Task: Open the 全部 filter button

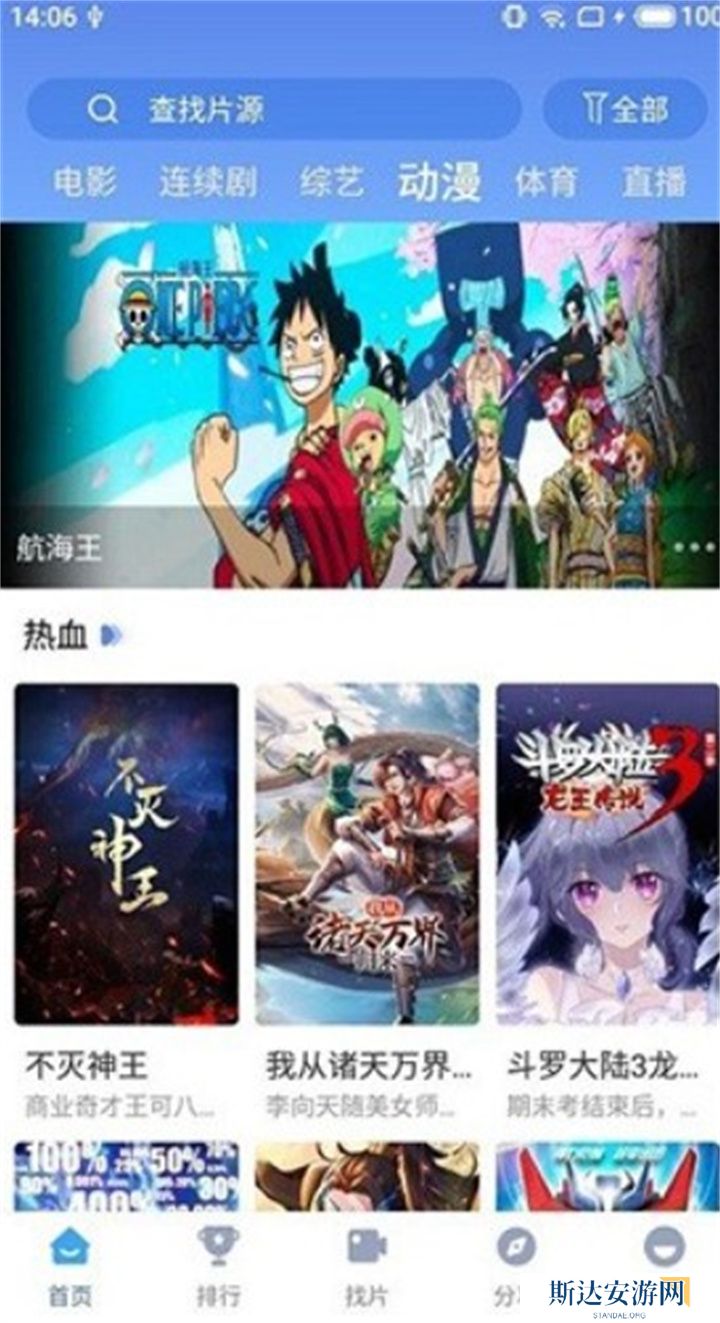Action: [x=625, y=109]
